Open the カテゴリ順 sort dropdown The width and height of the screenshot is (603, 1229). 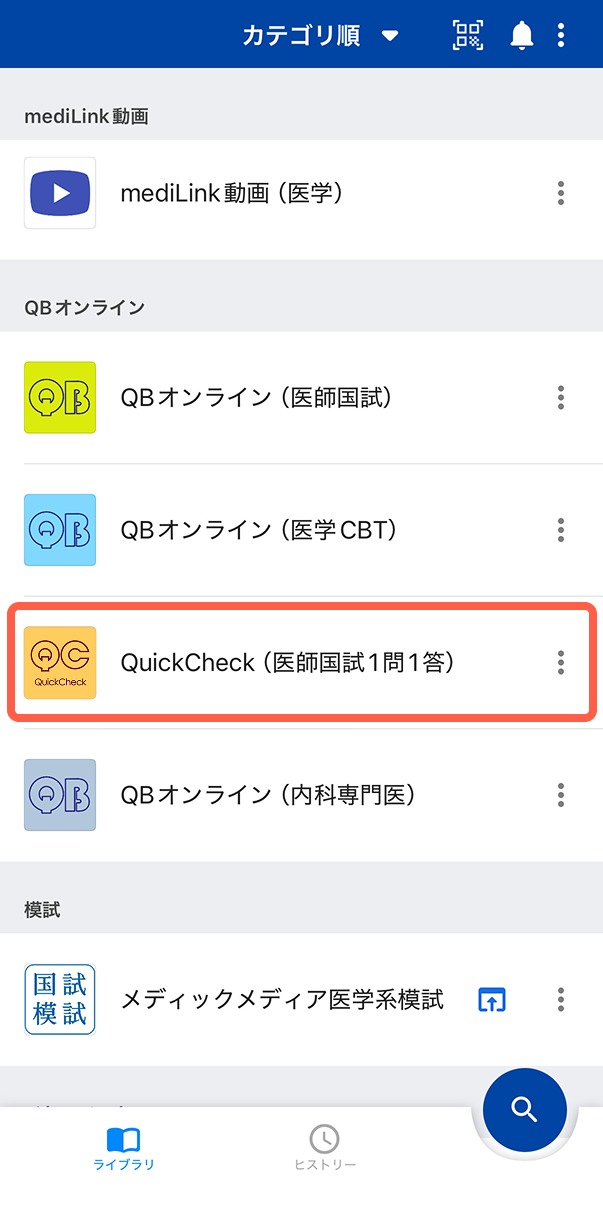point(320,36)
